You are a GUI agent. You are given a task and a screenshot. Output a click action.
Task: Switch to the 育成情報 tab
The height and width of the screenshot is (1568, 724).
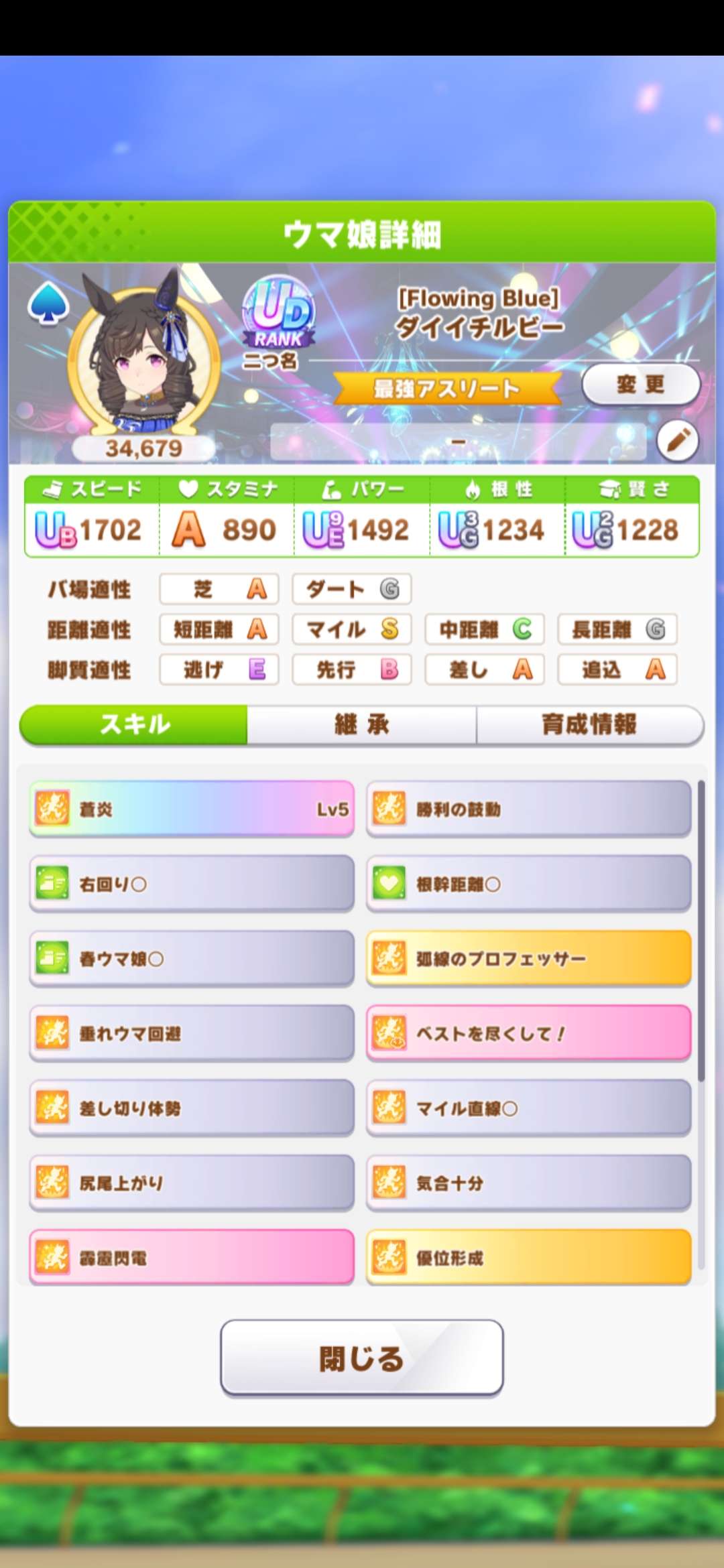tap(589, 724)
